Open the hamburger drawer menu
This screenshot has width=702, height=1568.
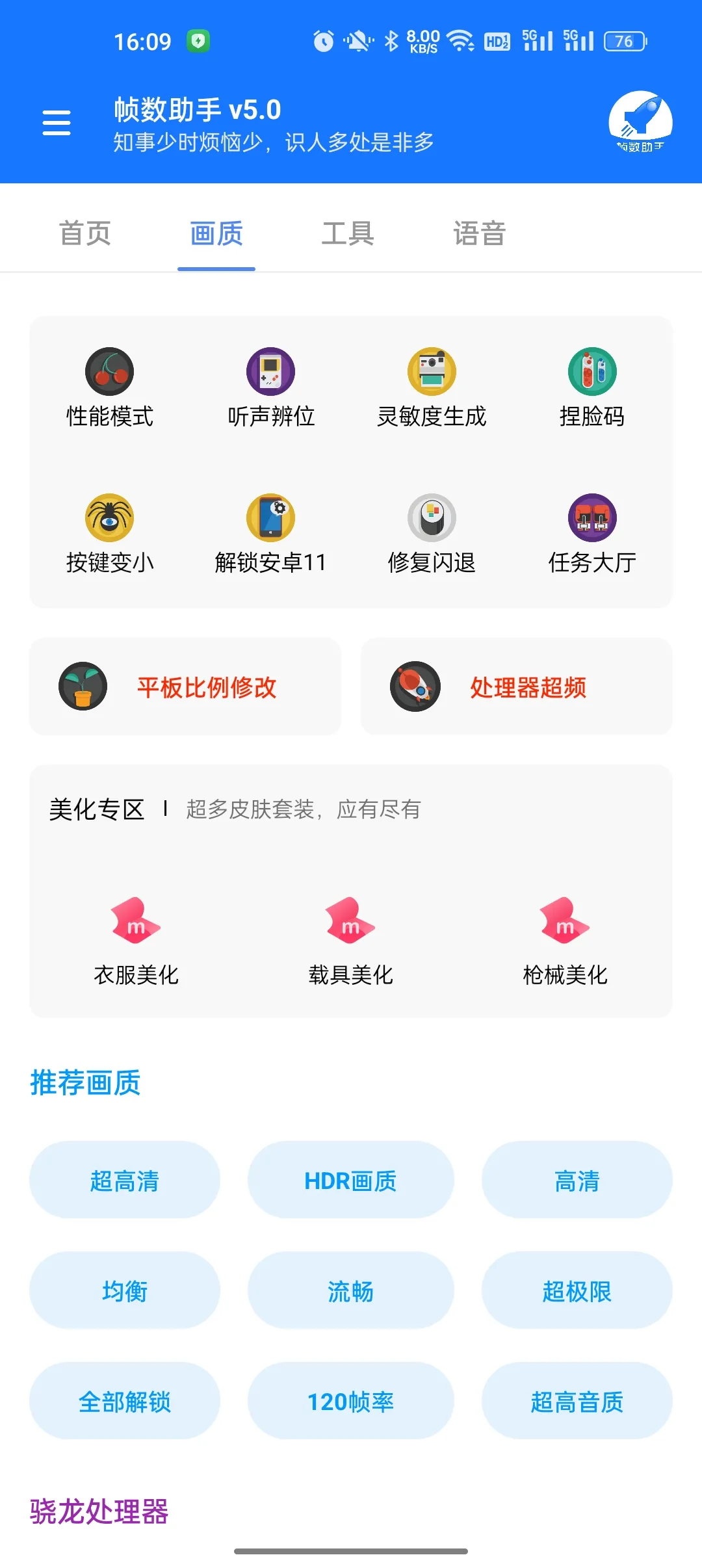point(57,122)
